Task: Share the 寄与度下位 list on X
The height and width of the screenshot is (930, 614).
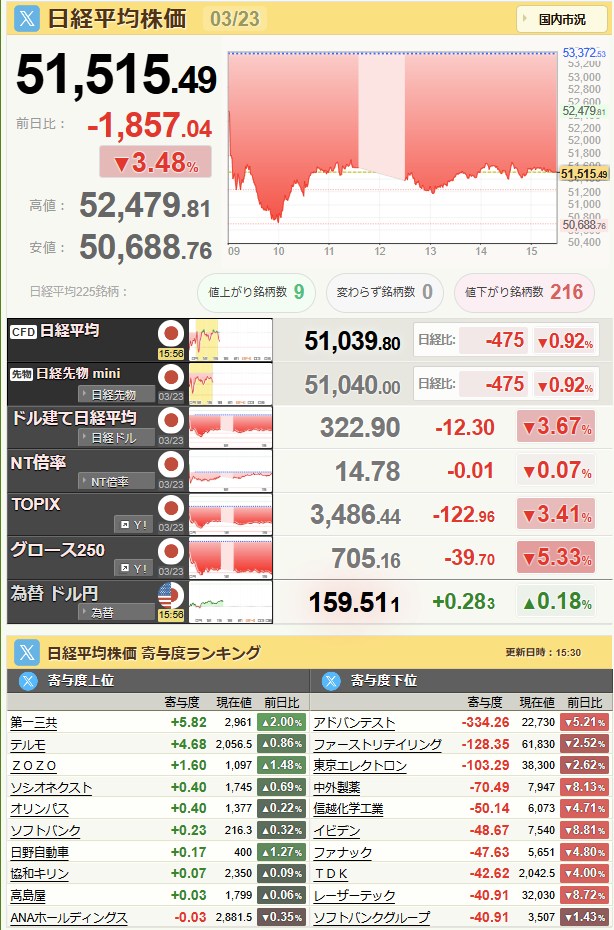Action: (331, 681)
